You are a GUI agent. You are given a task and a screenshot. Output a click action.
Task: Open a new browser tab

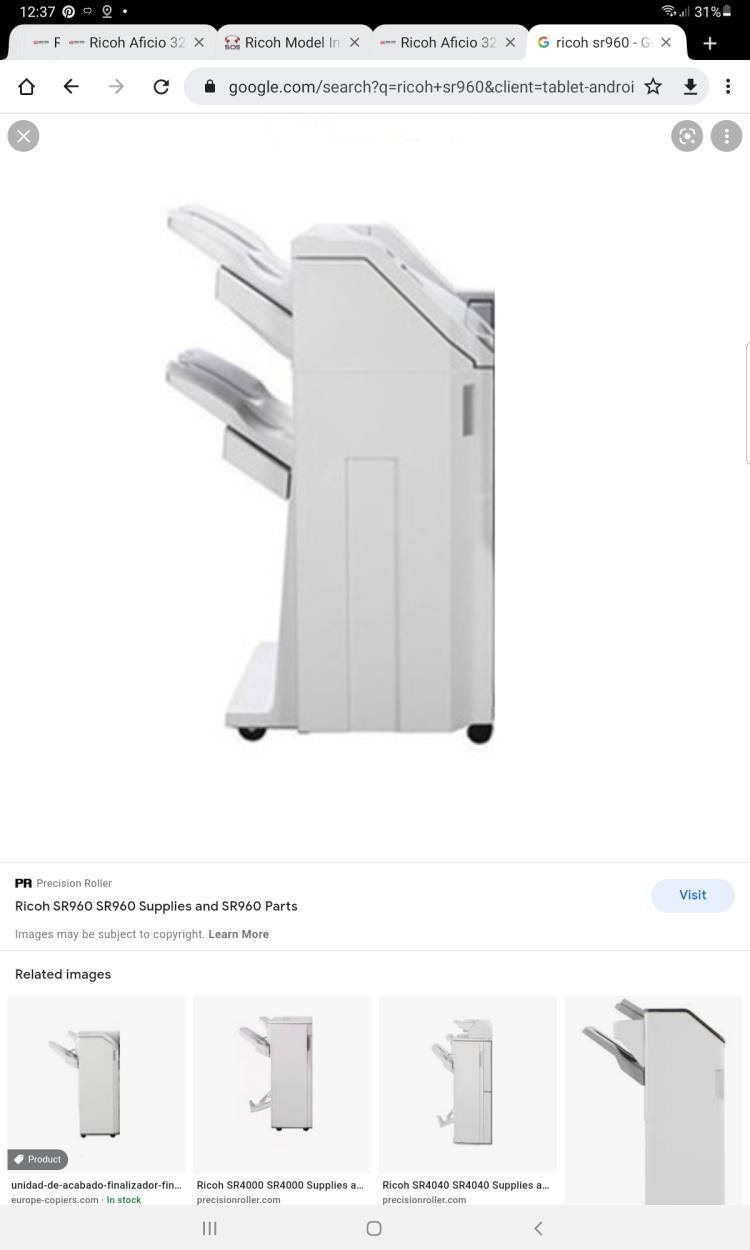(x=710, y=43)
